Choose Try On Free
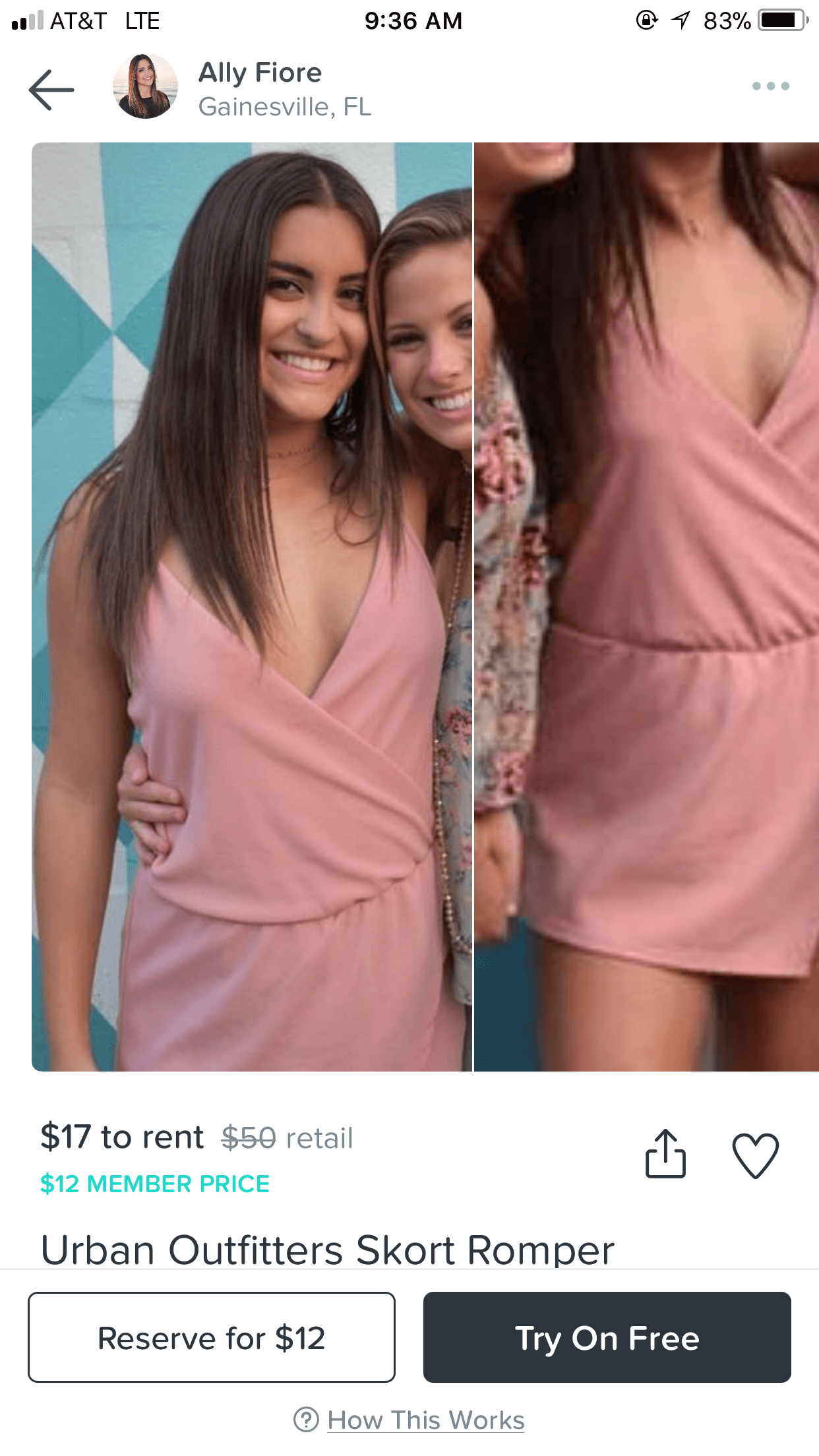The image size is (819, 1456). (x=607, y=1337)
